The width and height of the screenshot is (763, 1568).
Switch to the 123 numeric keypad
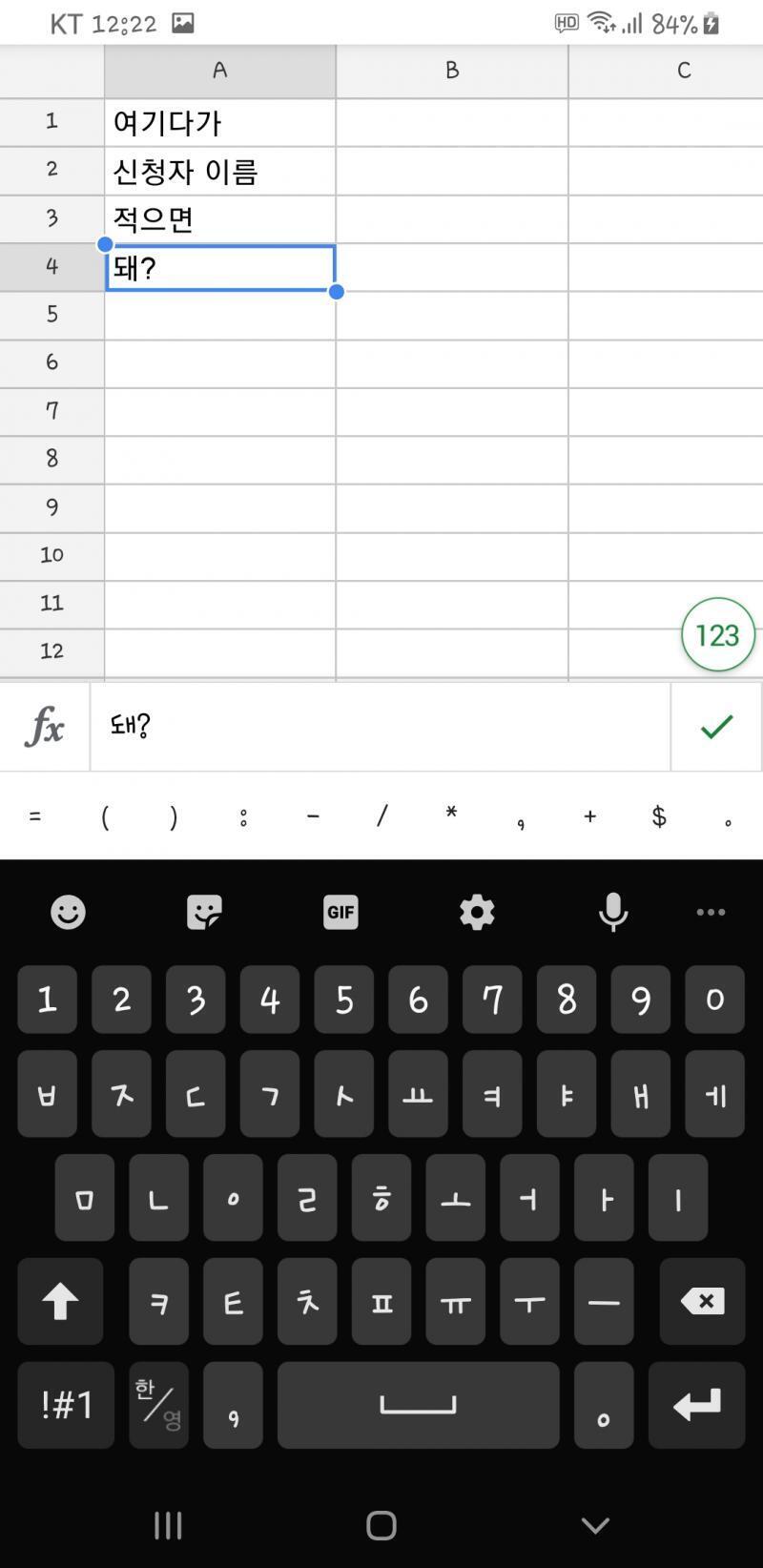tap(717, 634)
